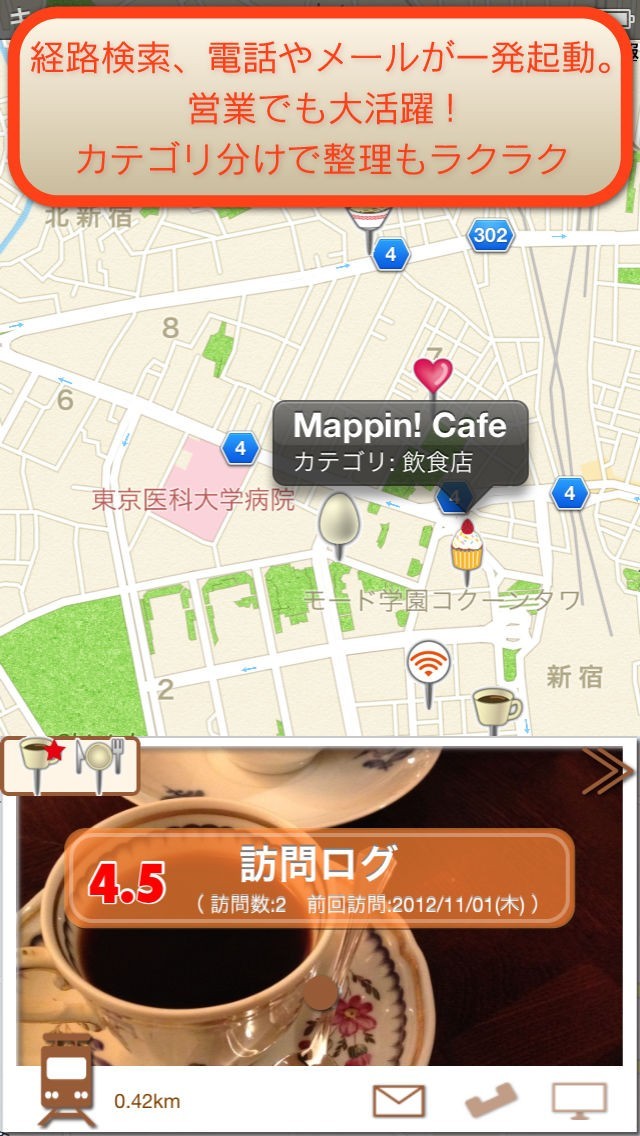Send an email with the envelope icon
640x1136 pixels.
click(x=399, y=1101)
